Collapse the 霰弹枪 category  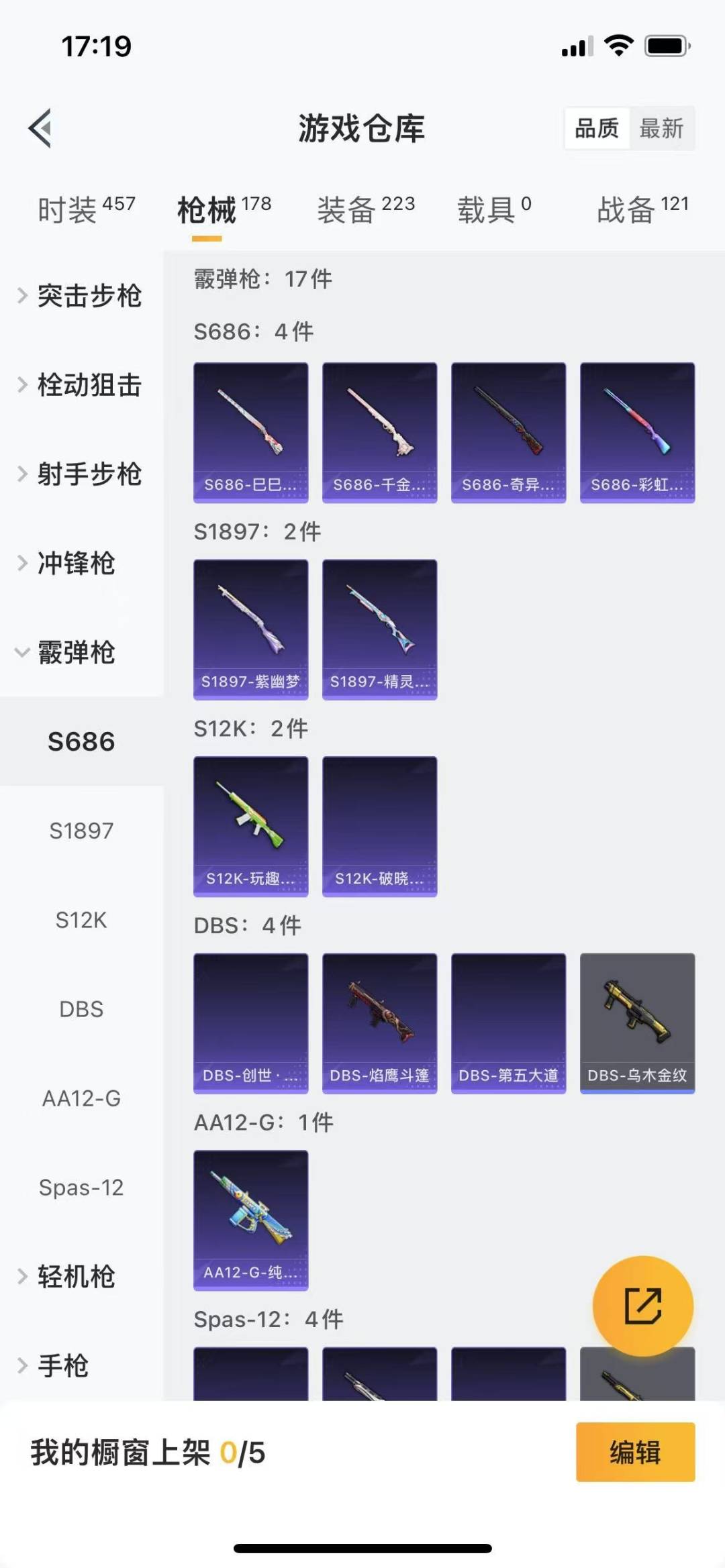tap(74, 652)
